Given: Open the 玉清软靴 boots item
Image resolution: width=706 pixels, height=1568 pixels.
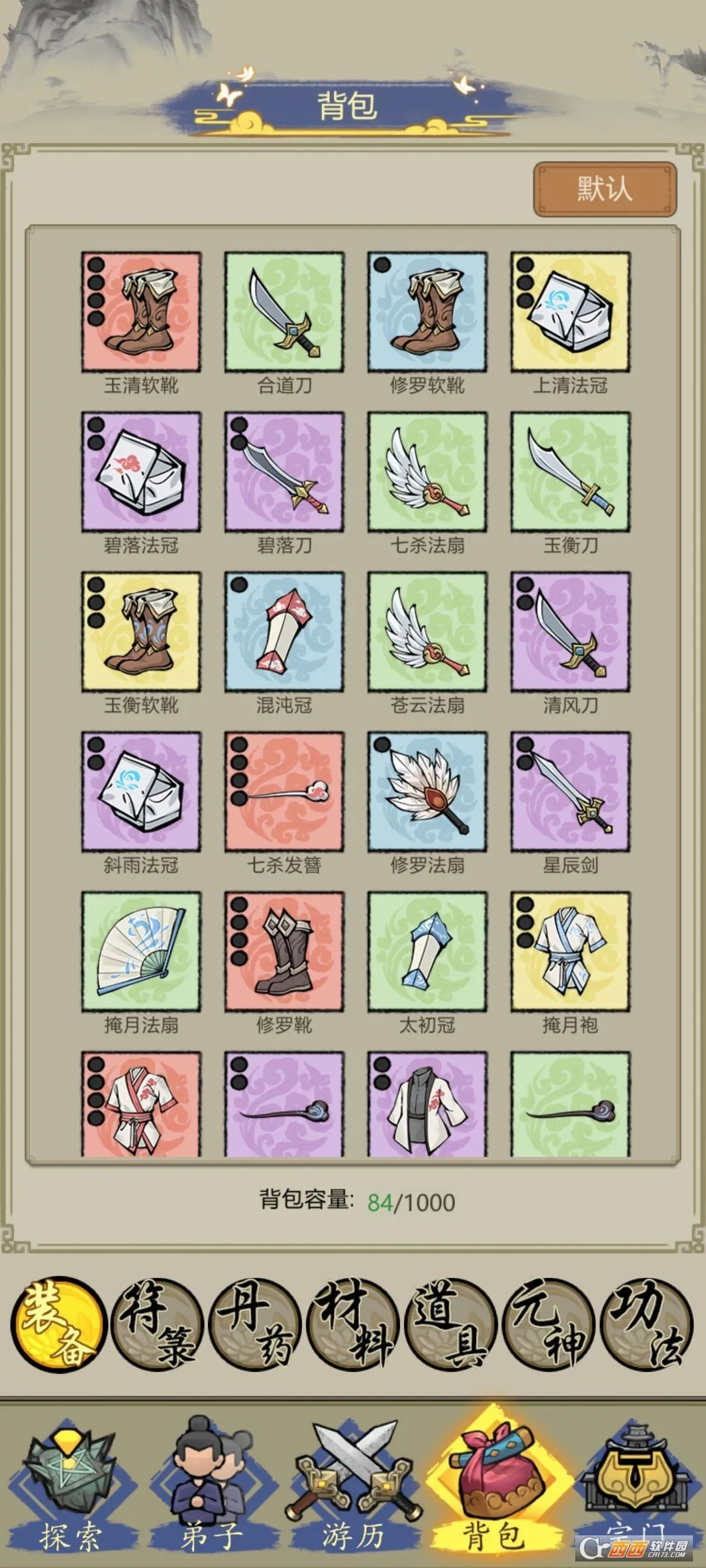Looking at the screenshot, I should pyautogui.click(x=141, y=312).
